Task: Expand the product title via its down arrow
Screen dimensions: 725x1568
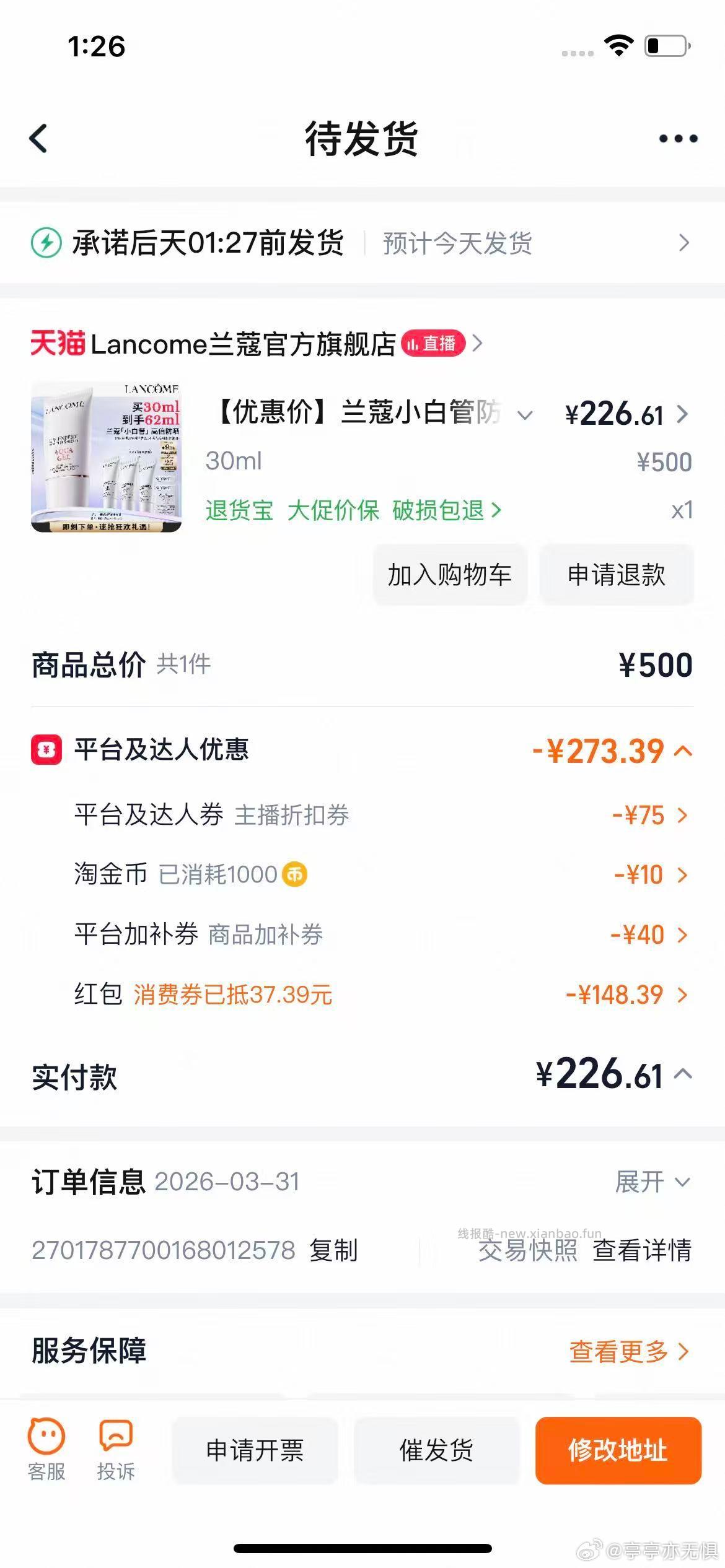Action: point(525,416)
